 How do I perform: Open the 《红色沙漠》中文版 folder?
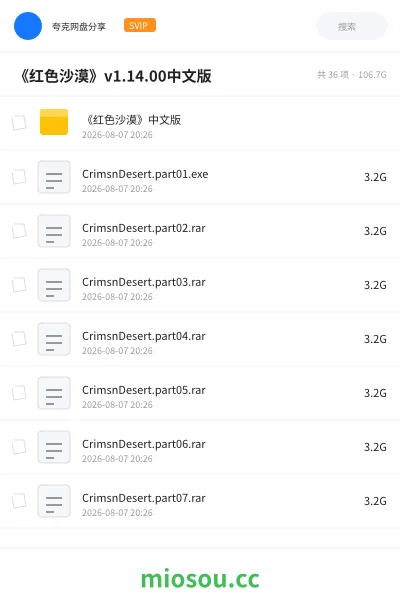(132, 120)
